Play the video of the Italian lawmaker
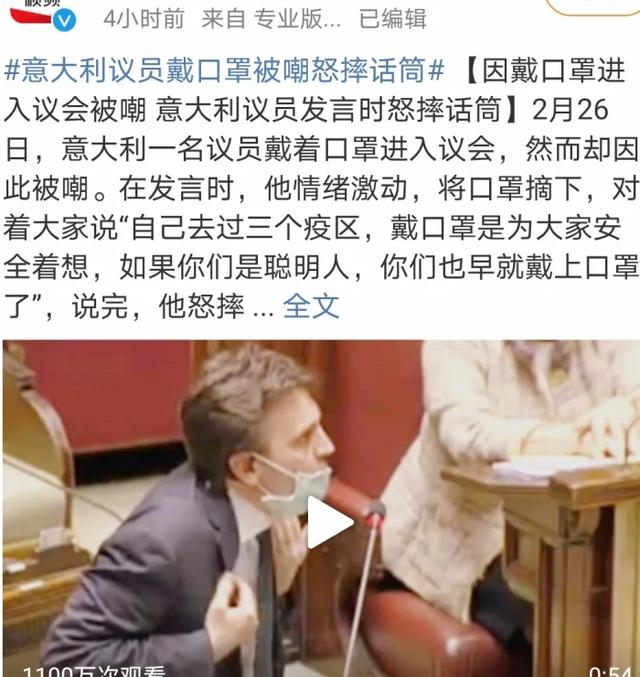This screenshot has width=640, height=677. [x=329, y=523]
